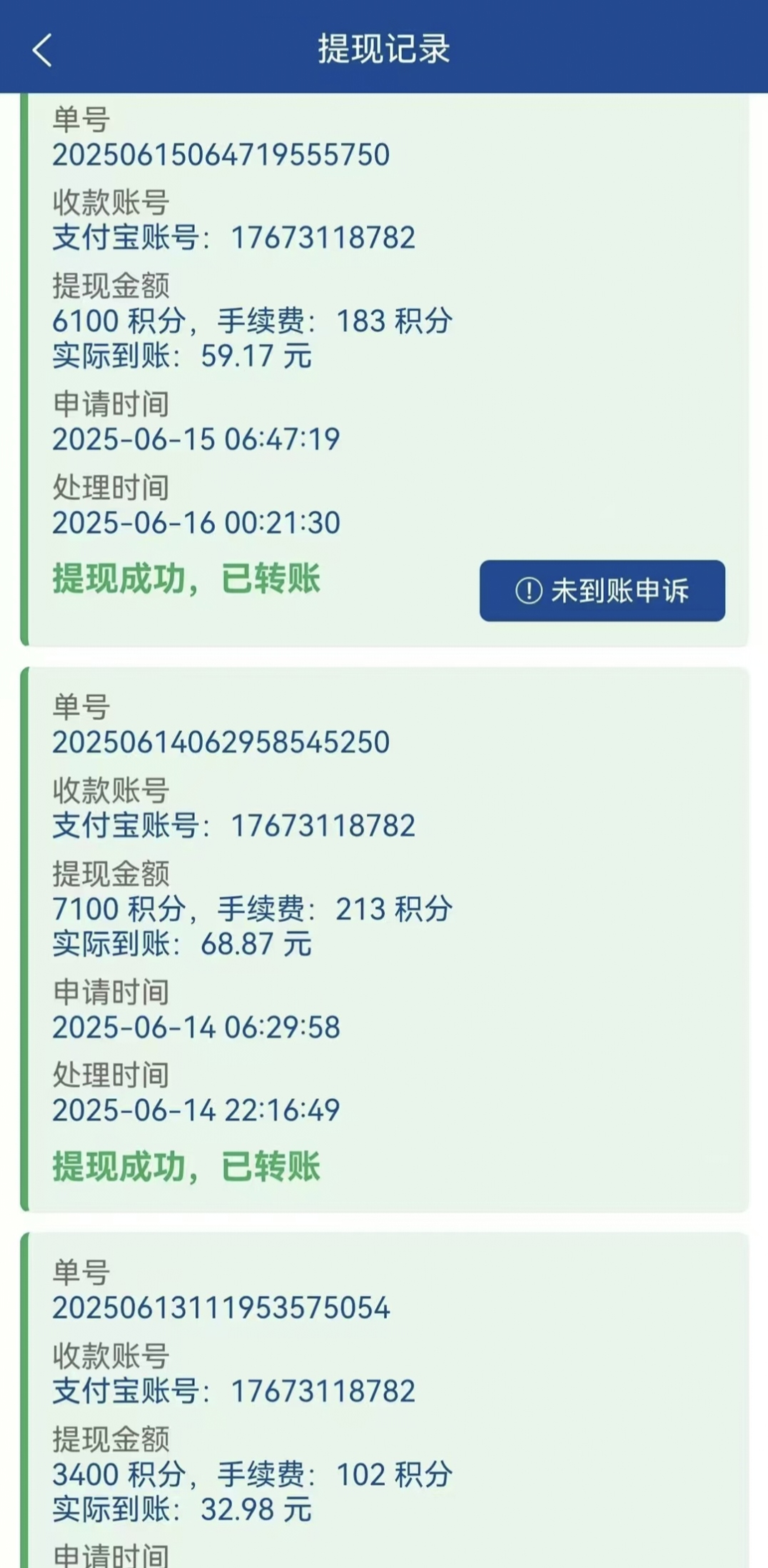
Task: Go back from the 提现记录 page
Action: pos(43,50)
